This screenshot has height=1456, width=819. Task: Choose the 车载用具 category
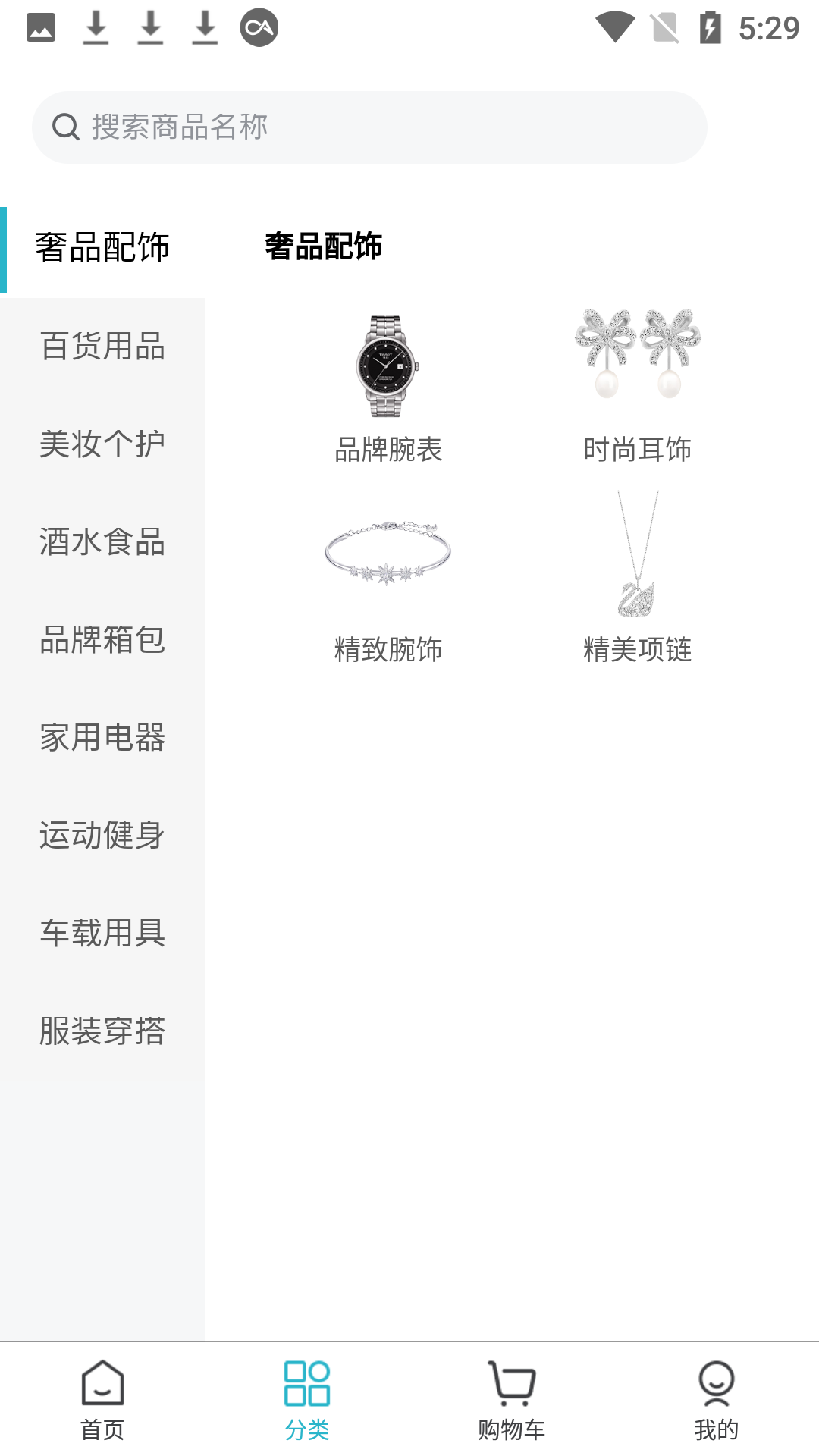click(x=102, y=934)
